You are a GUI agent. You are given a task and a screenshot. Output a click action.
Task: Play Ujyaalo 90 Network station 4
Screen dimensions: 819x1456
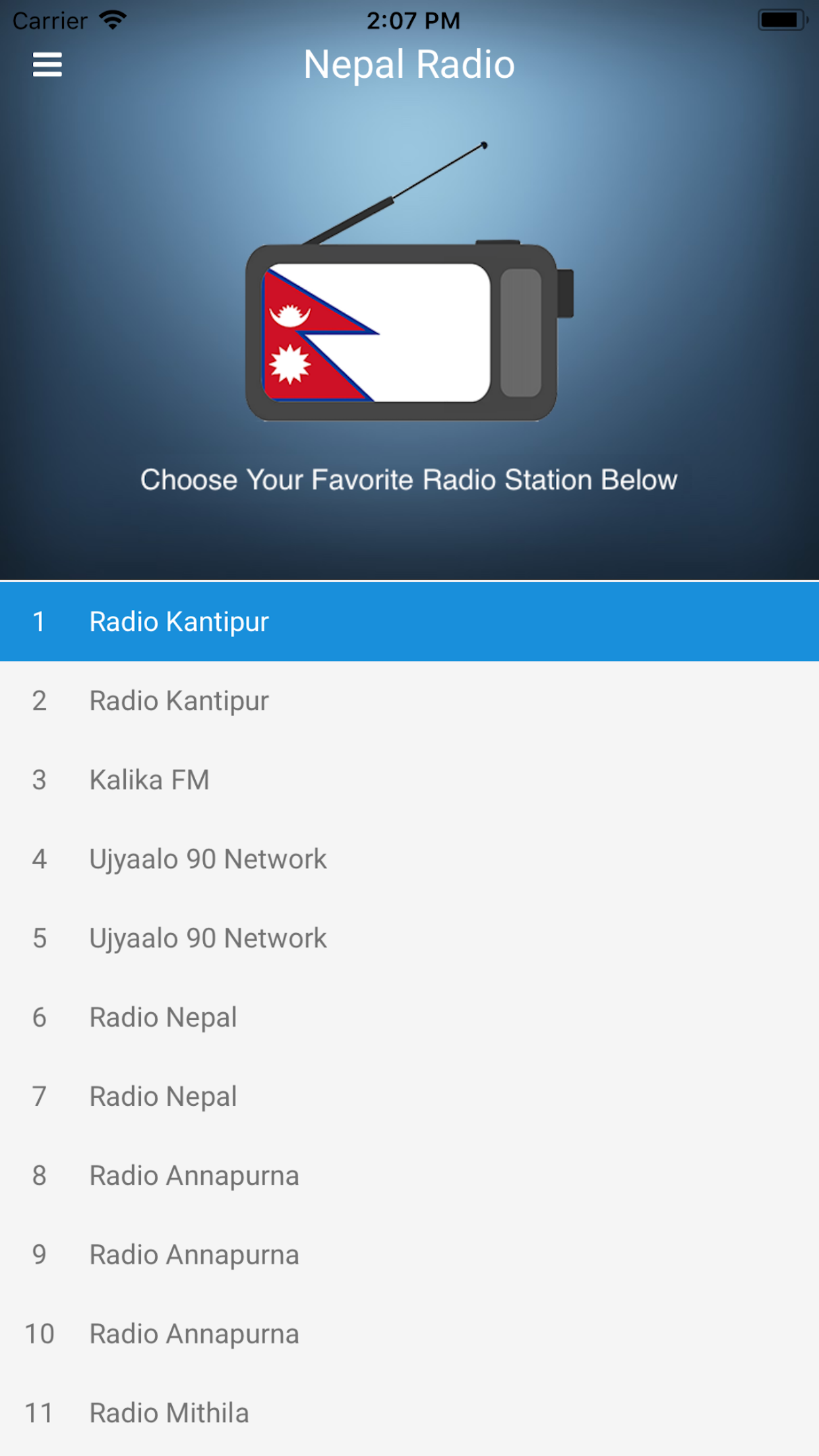pos(409,859)
